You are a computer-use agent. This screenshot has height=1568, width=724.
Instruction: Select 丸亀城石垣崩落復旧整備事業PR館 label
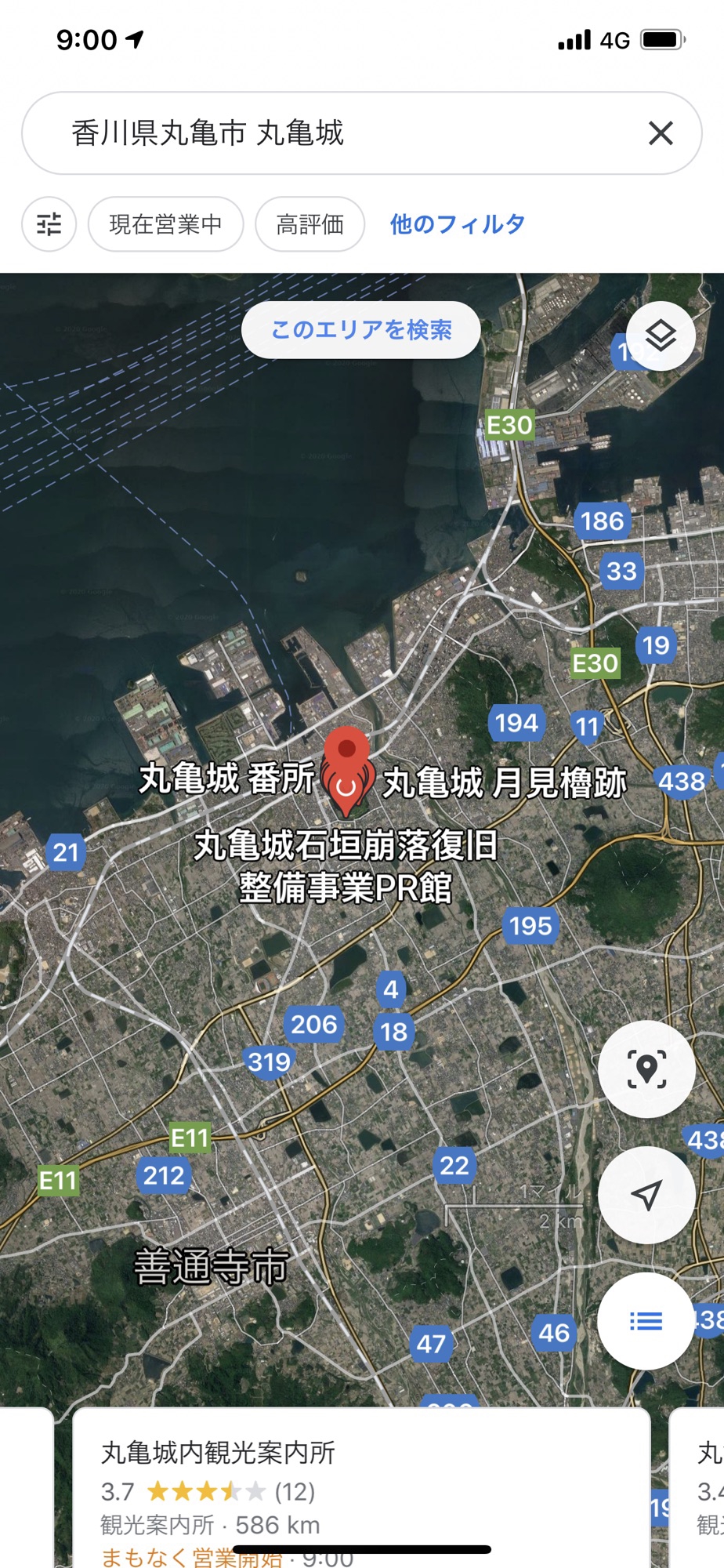click(346, 866)
